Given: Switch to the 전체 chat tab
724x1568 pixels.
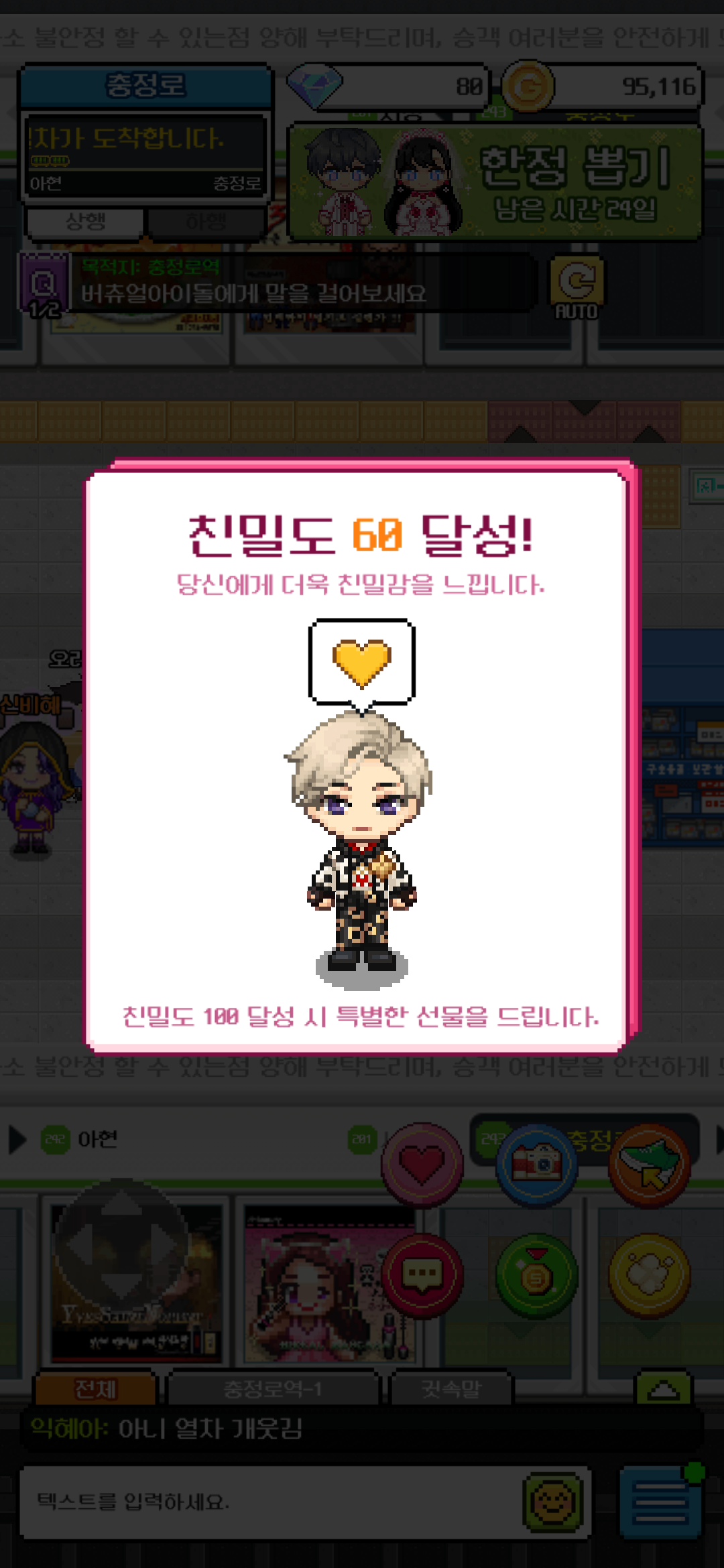Looking at the screenshot, I should tap(95, 1389).
